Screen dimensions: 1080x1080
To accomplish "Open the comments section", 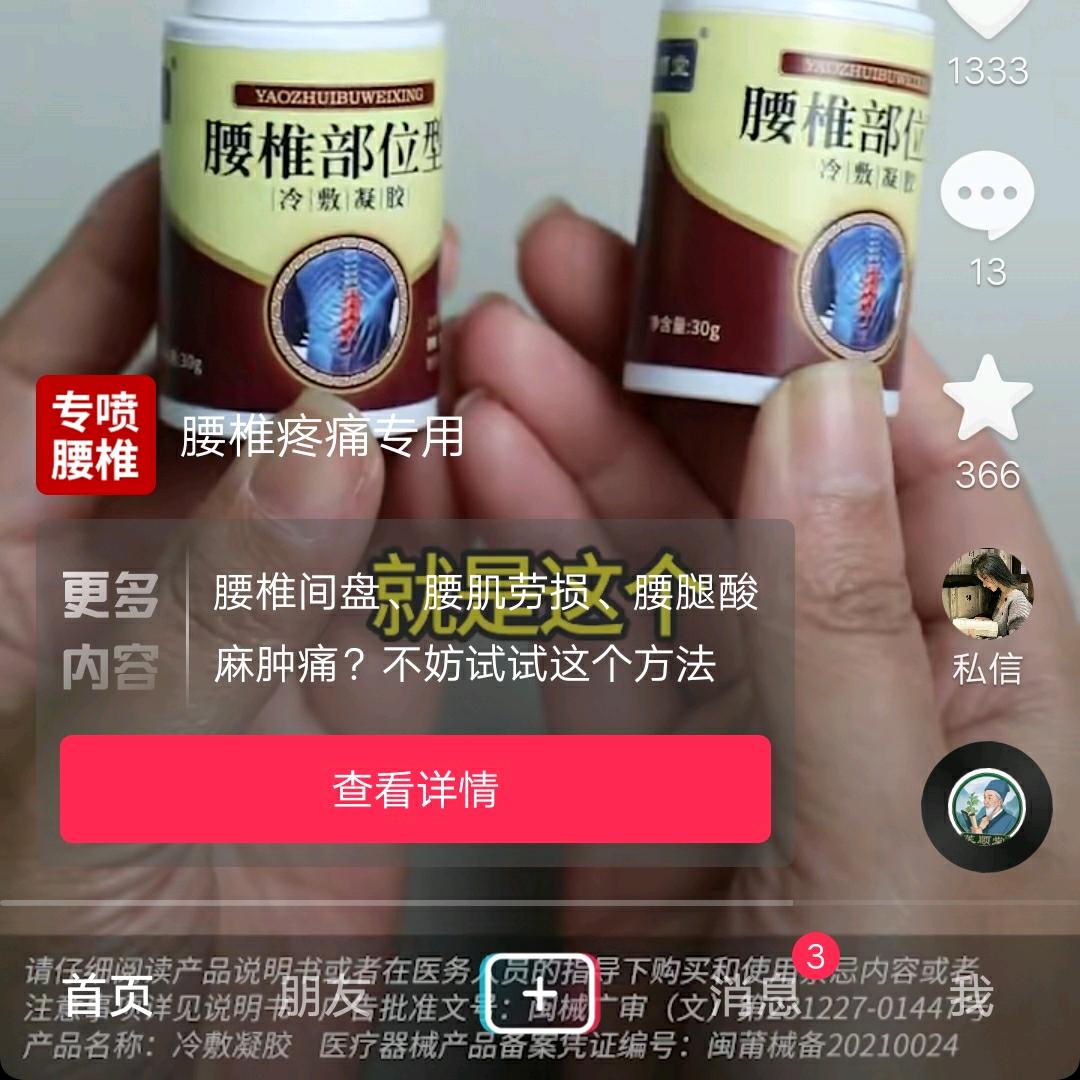I will tap(987, 194).
